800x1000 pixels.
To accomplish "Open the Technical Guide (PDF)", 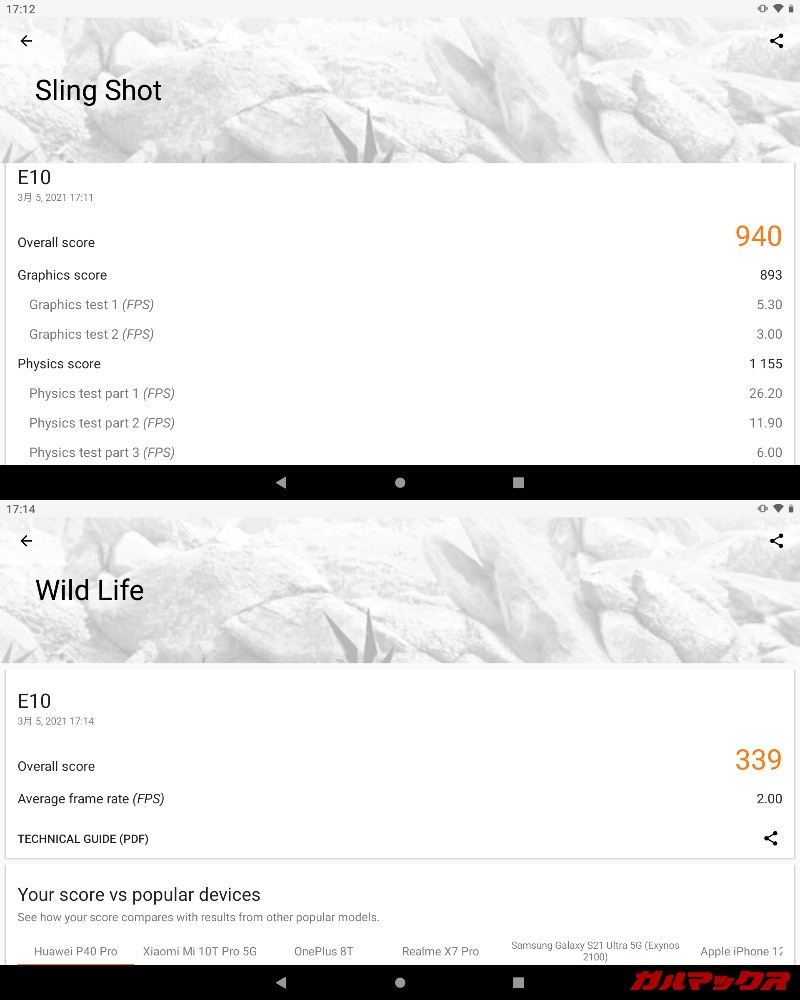I will pyautogui.click(x=83, y=839).
